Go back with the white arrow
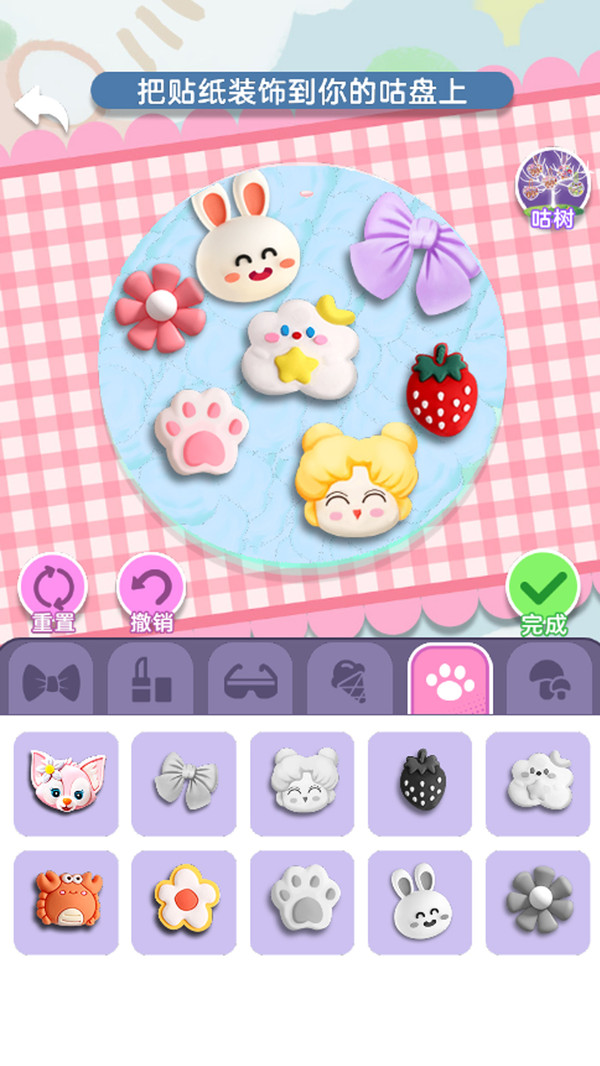Screen dimensions: 600x1066 coord(41,108)
